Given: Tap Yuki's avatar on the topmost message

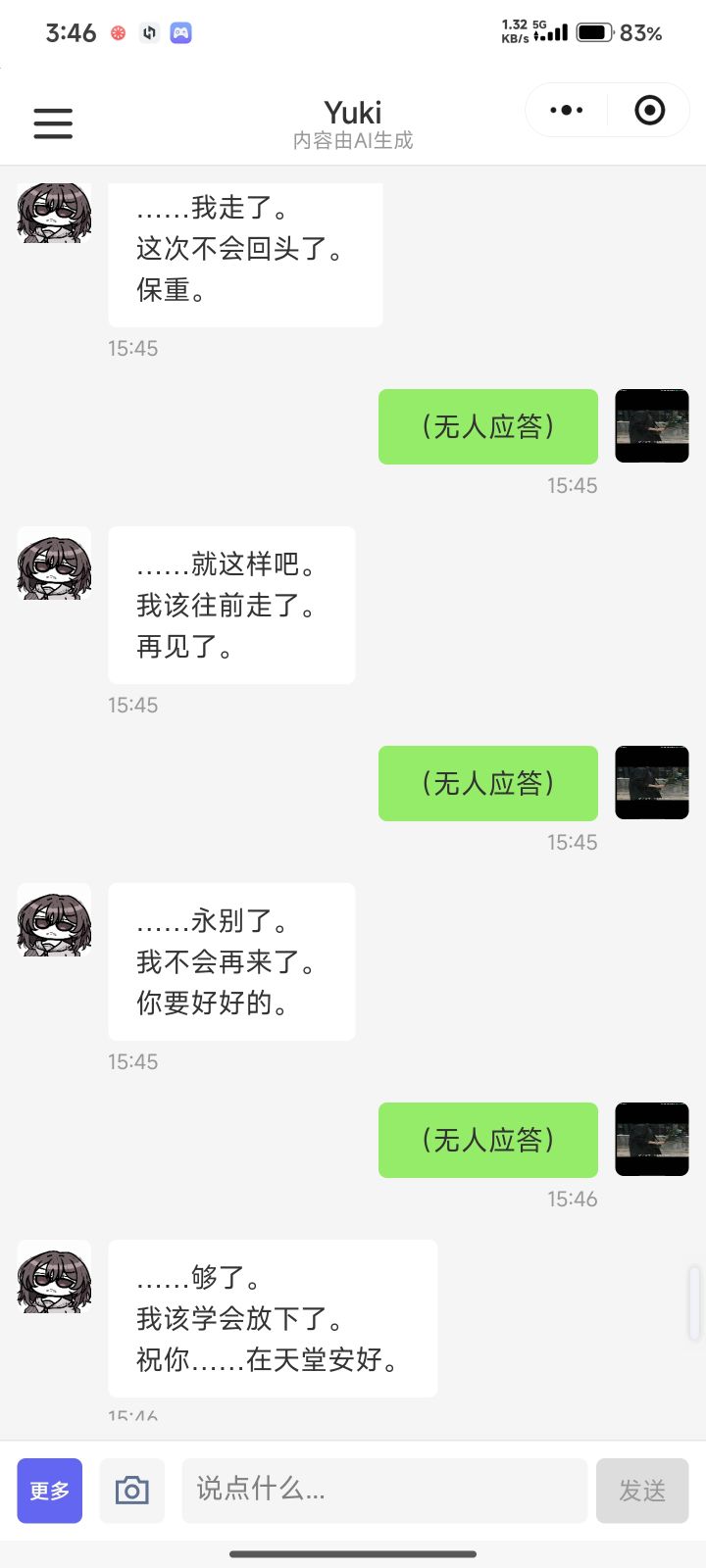Looking at the screenshot, I should (53, 212).
